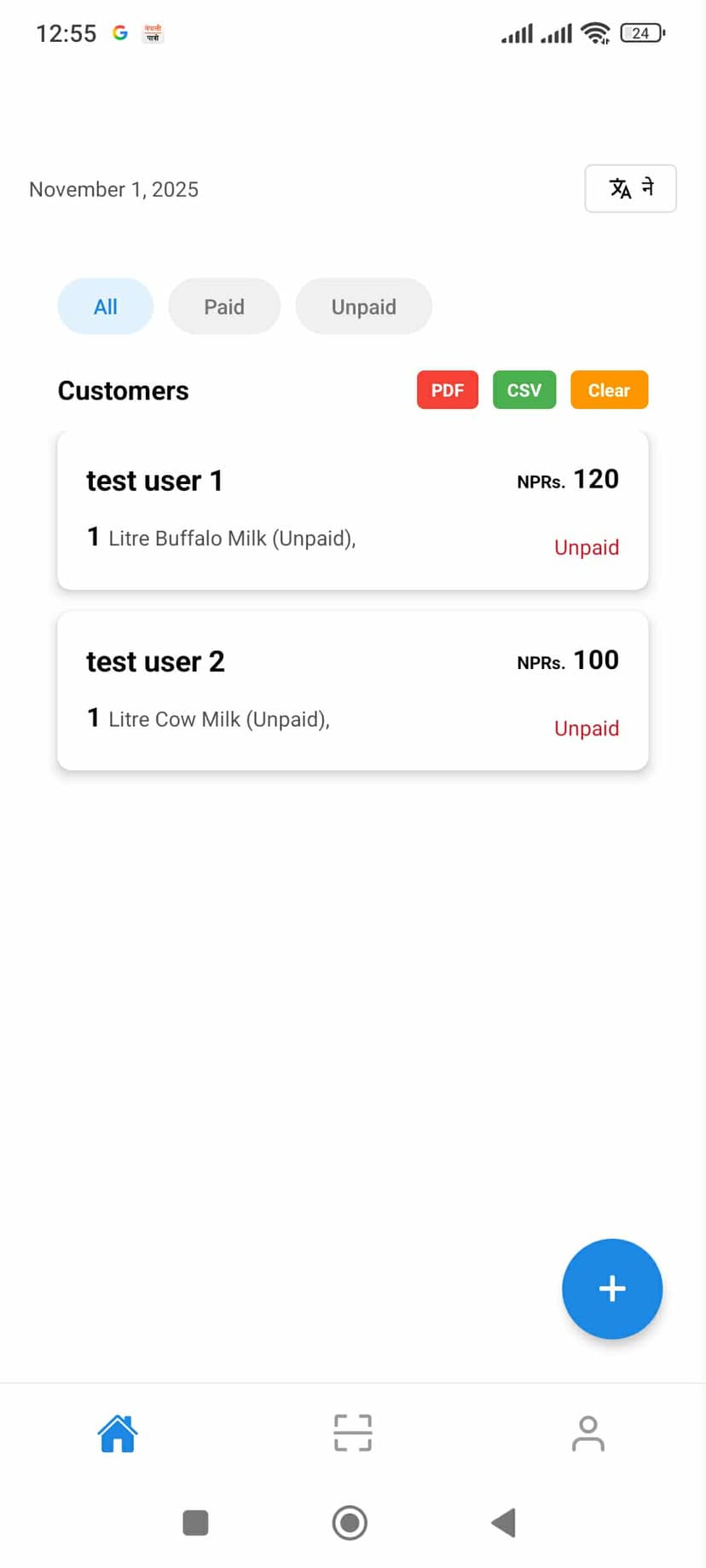Open the QR scanner from bottom navigation
706x1568 pixels.
(x=352, y=1433)
